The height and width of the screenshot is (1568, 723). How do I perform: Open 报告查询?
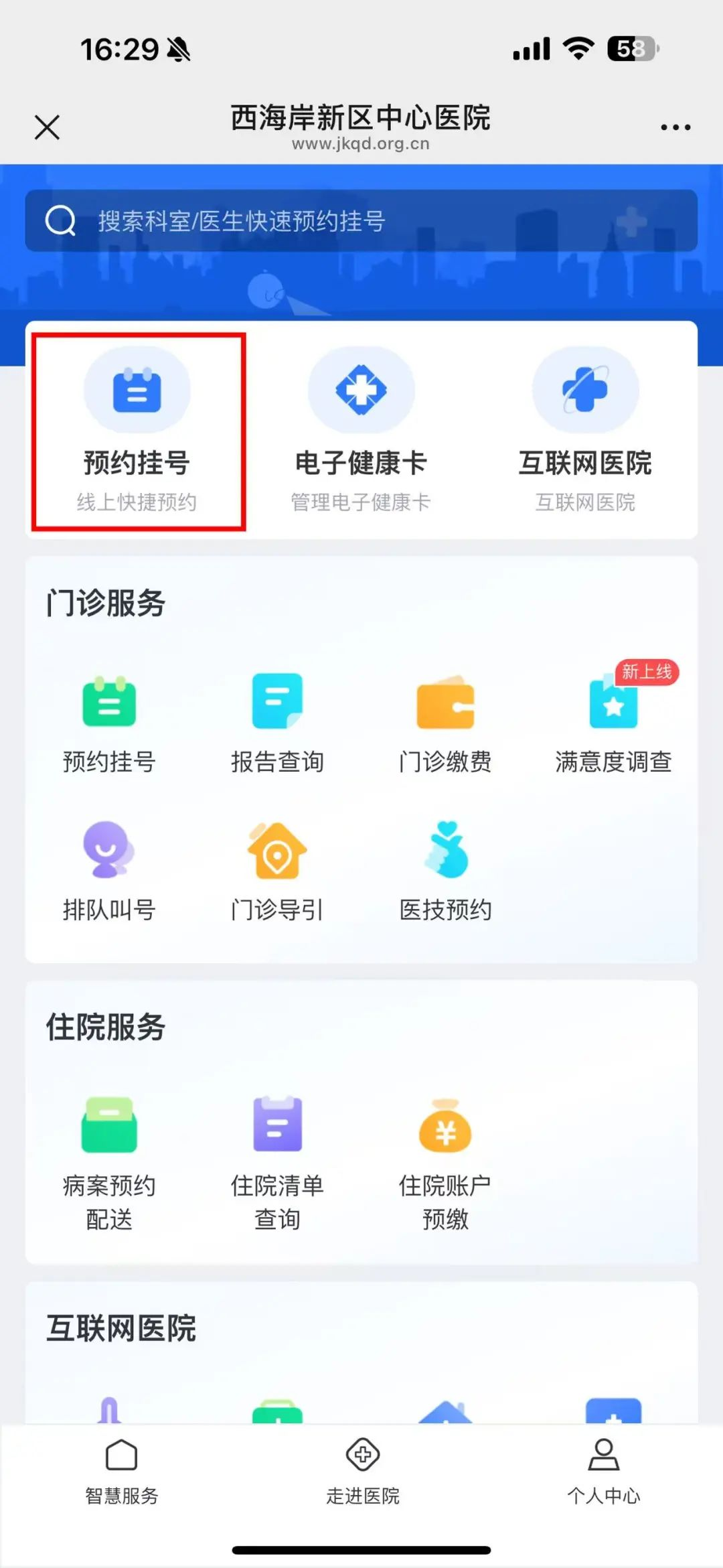(277, 724)
